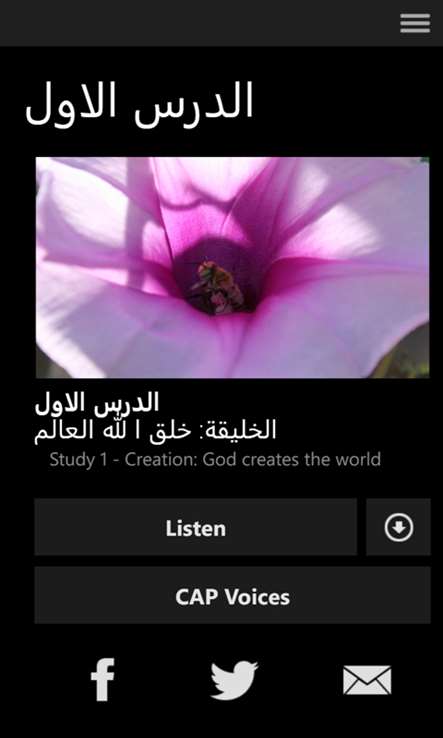Tap the Listen button
The width and height of the screenshot is (443, 738).
click(195, 527)
